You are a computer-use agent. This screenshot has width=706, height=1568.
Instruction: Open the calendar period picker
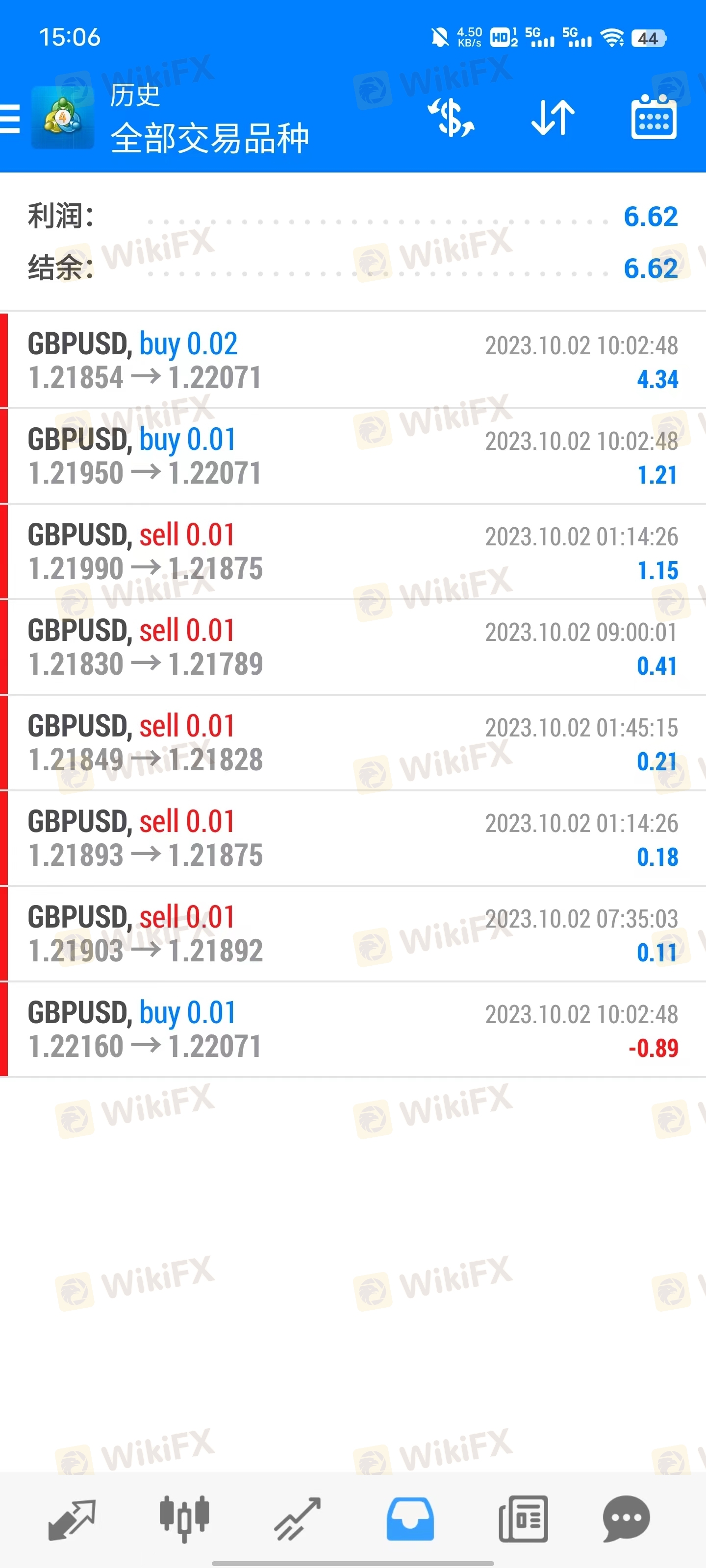[654, 117]
